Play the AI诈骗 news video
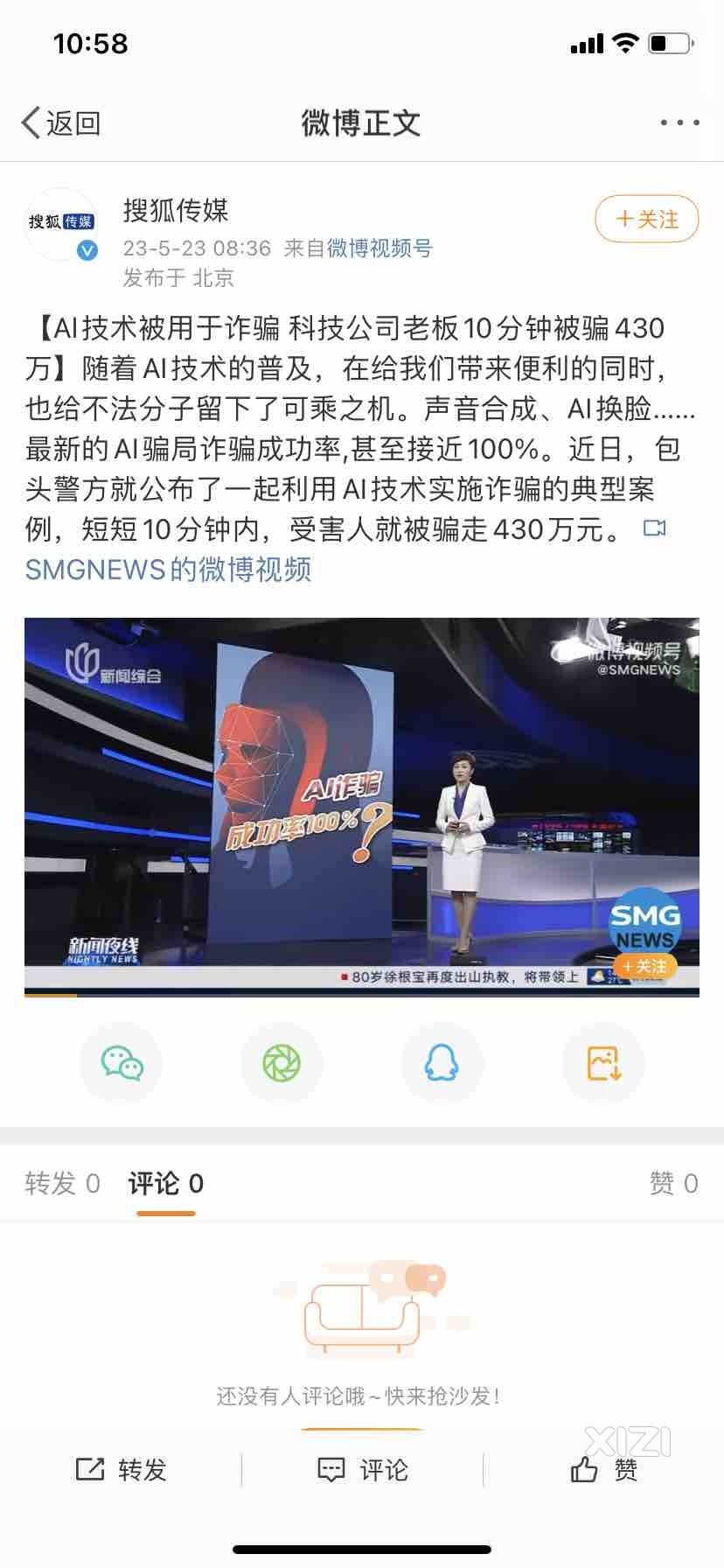Screen dimensions: 724x1568 click(x=361, y=806)
